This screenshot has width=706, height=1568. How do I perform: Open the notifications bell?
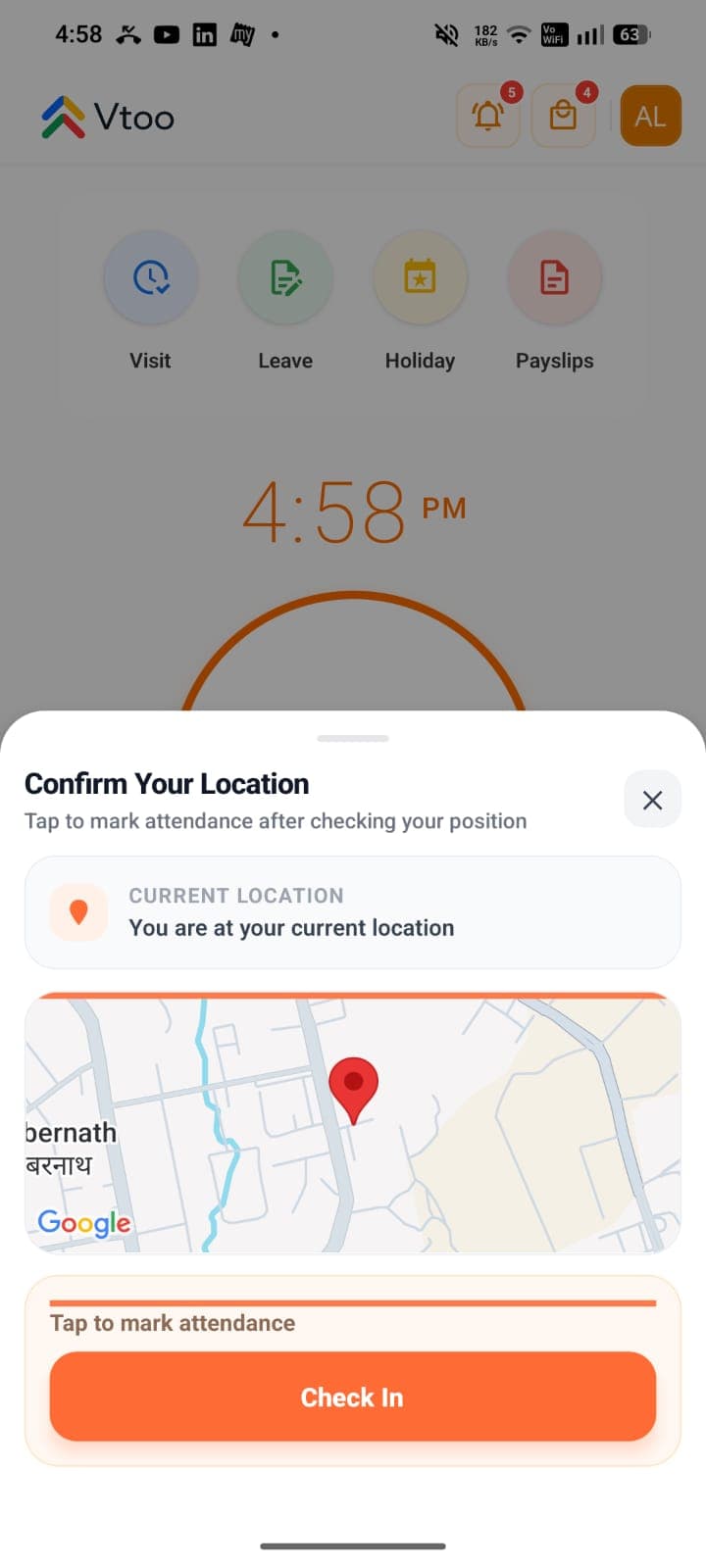point(488,116)
